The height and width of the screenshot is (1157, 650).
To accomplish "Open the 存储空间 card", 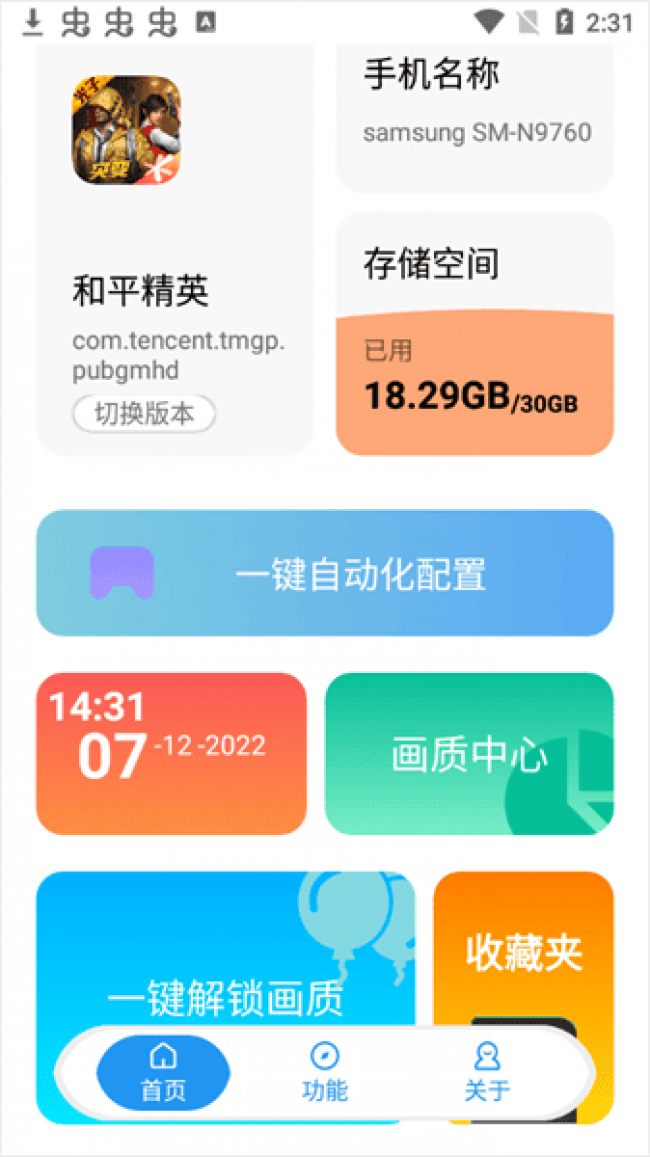I will (474, 334).
